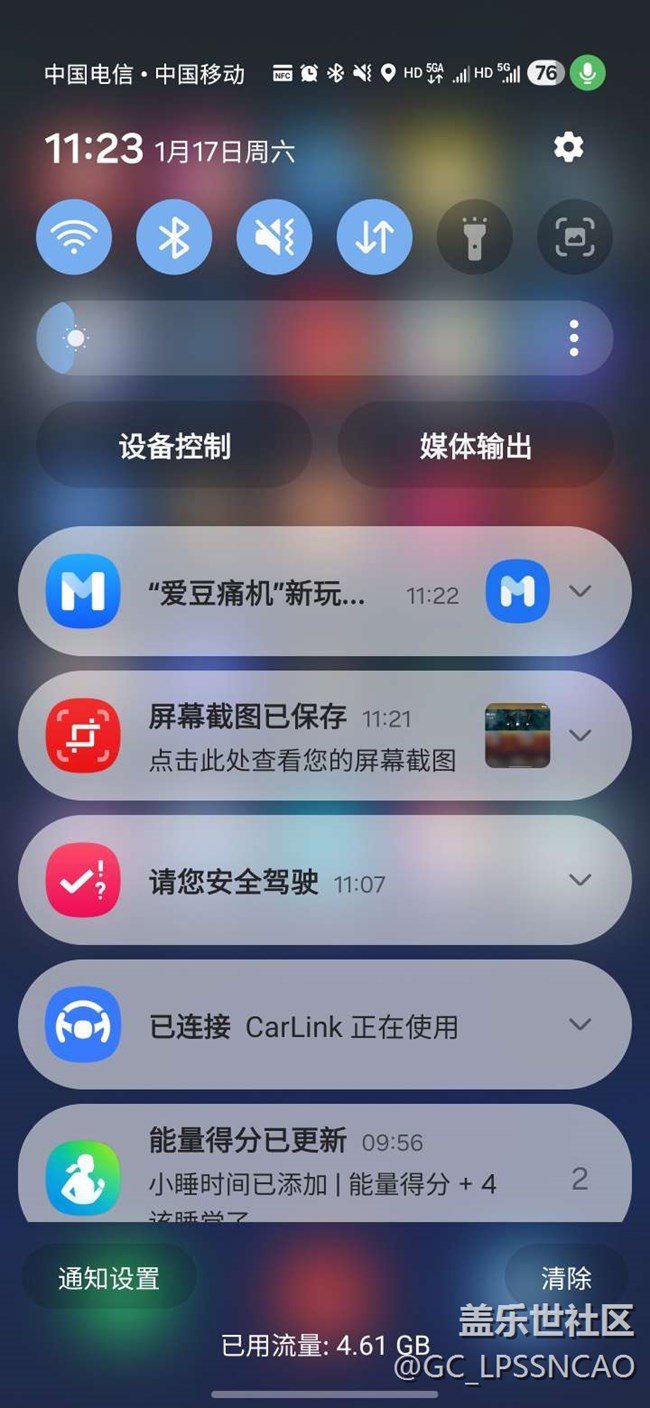Open 通知设置 notification settings
Viewport: 650px width, 1408px height.
(109, 1277)
